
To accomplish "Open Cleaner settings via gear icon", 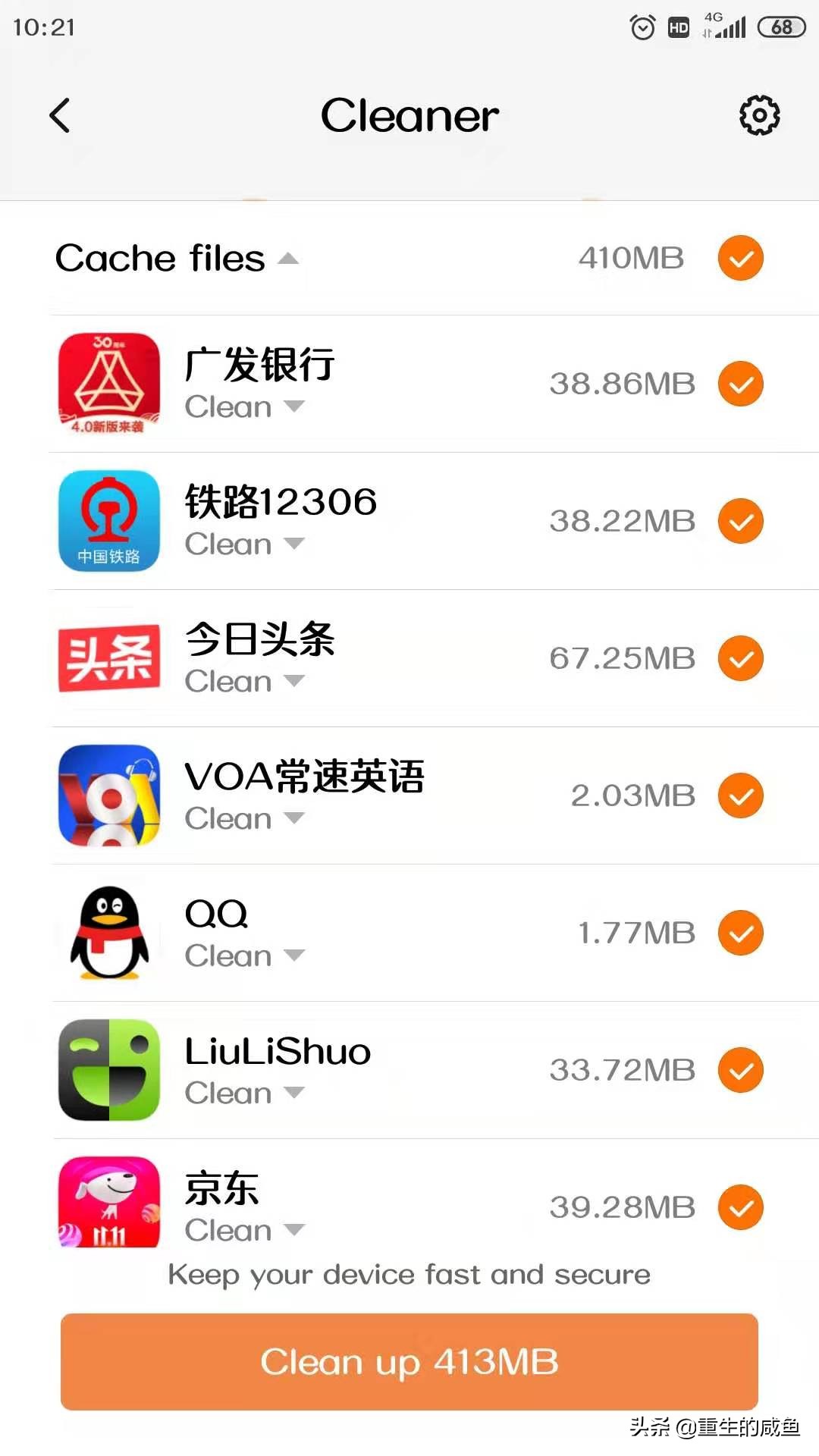I will [x=758, y=115].
